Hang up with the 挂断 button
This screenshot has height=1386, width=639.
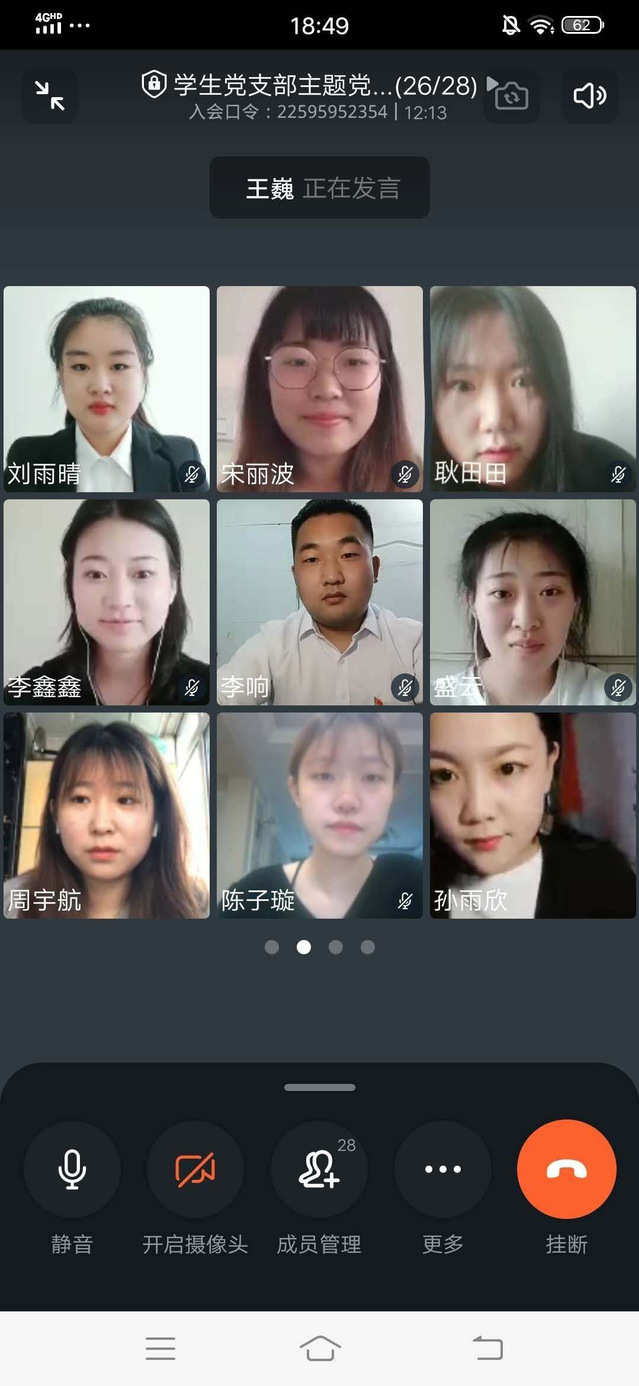pyautogui.click(x=566, y=1169)
